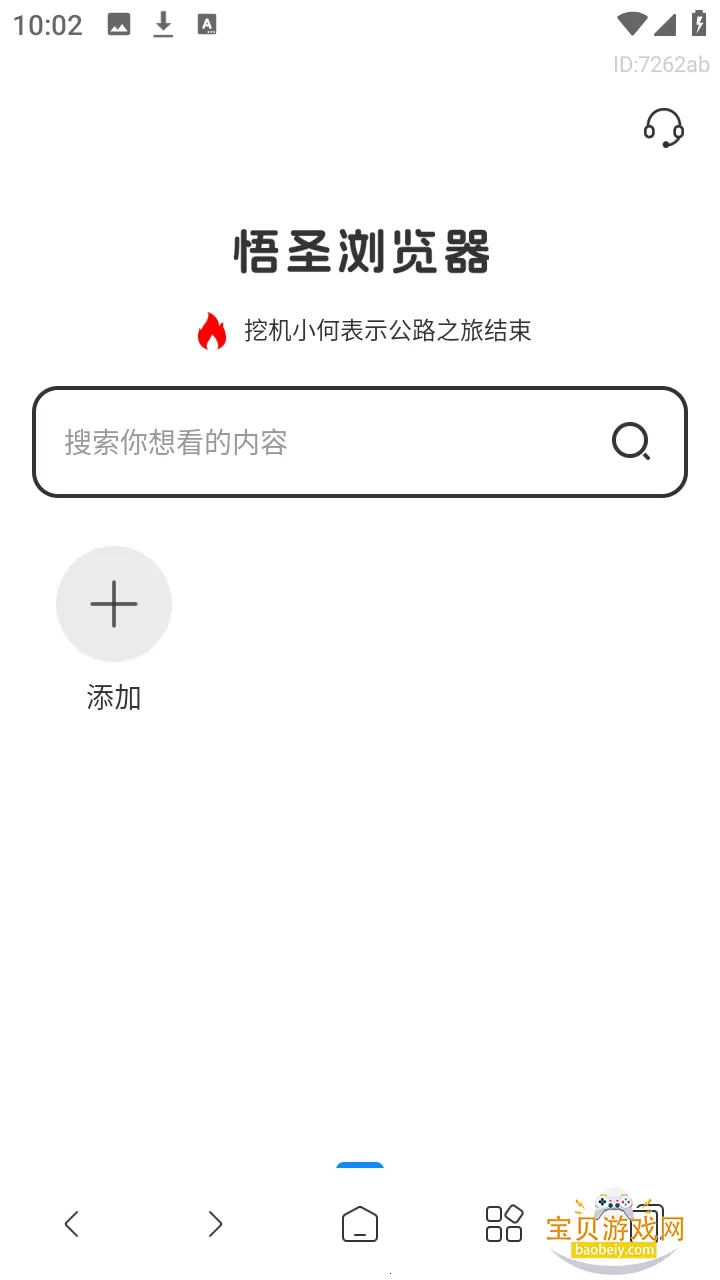Image resolution: width=720 pixels, height=1280 pixels.
Task: Tap the image notification icon top left
Action: click(119, 24)
